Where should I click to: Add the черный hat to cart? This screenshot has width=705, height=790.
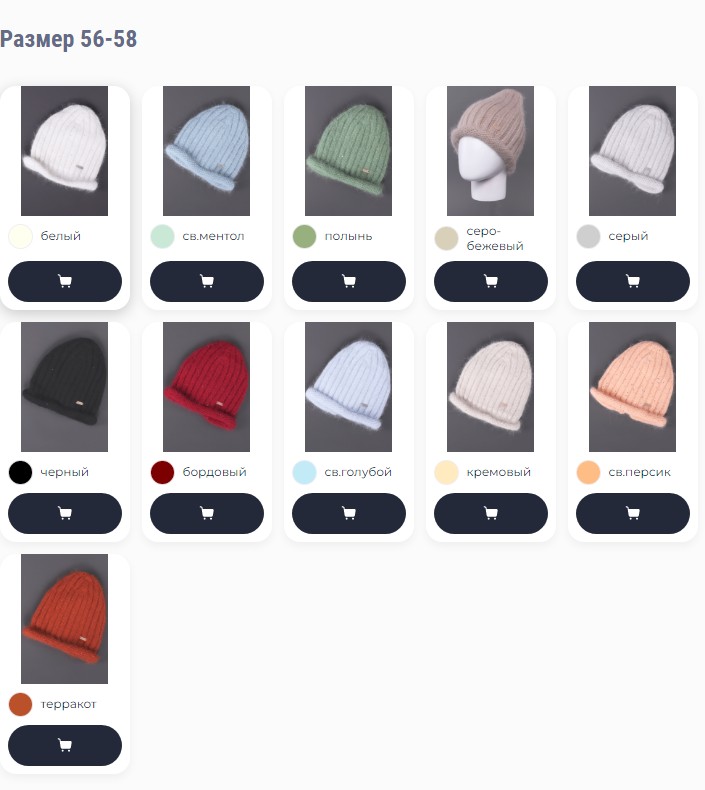[65, 513]
